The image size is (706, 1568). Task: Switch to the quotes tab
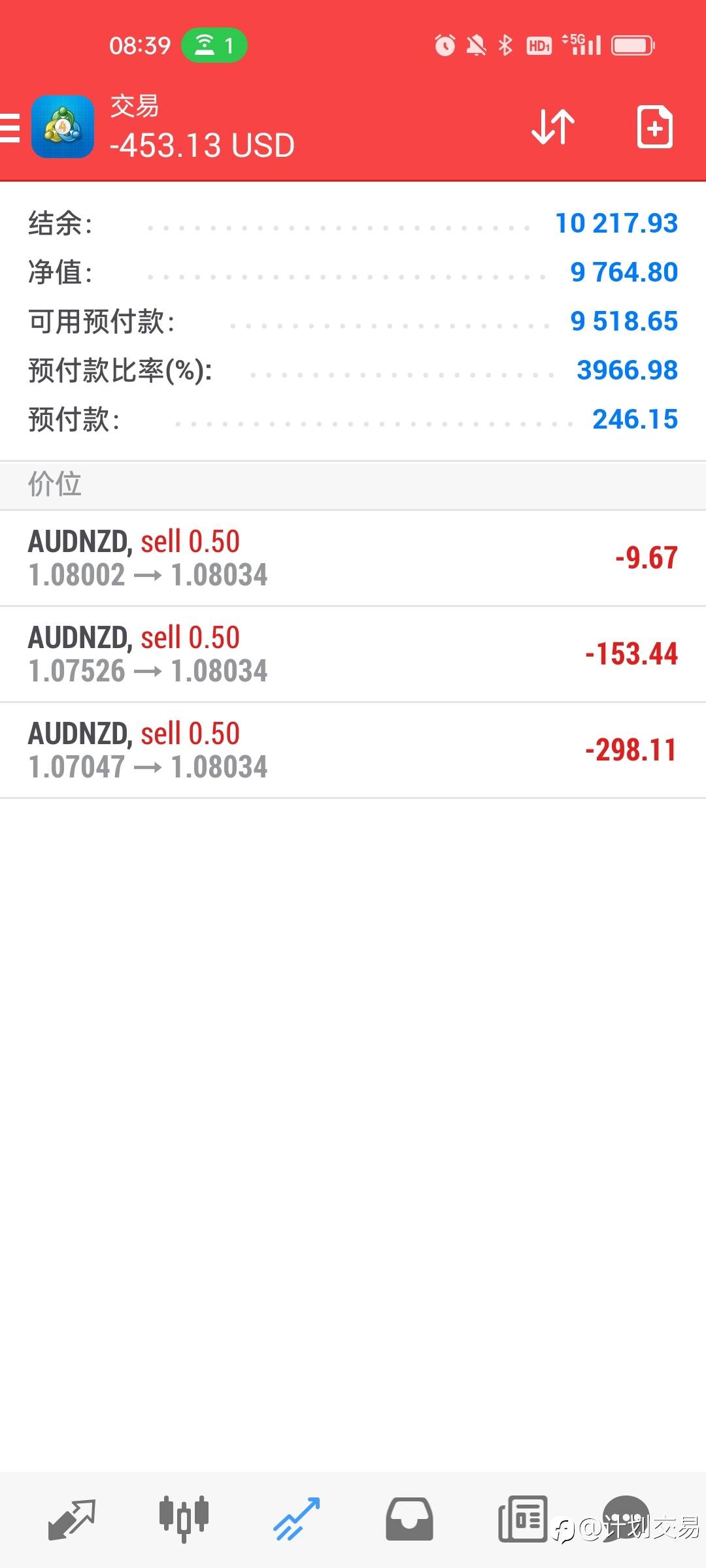tap(72, 1518)
